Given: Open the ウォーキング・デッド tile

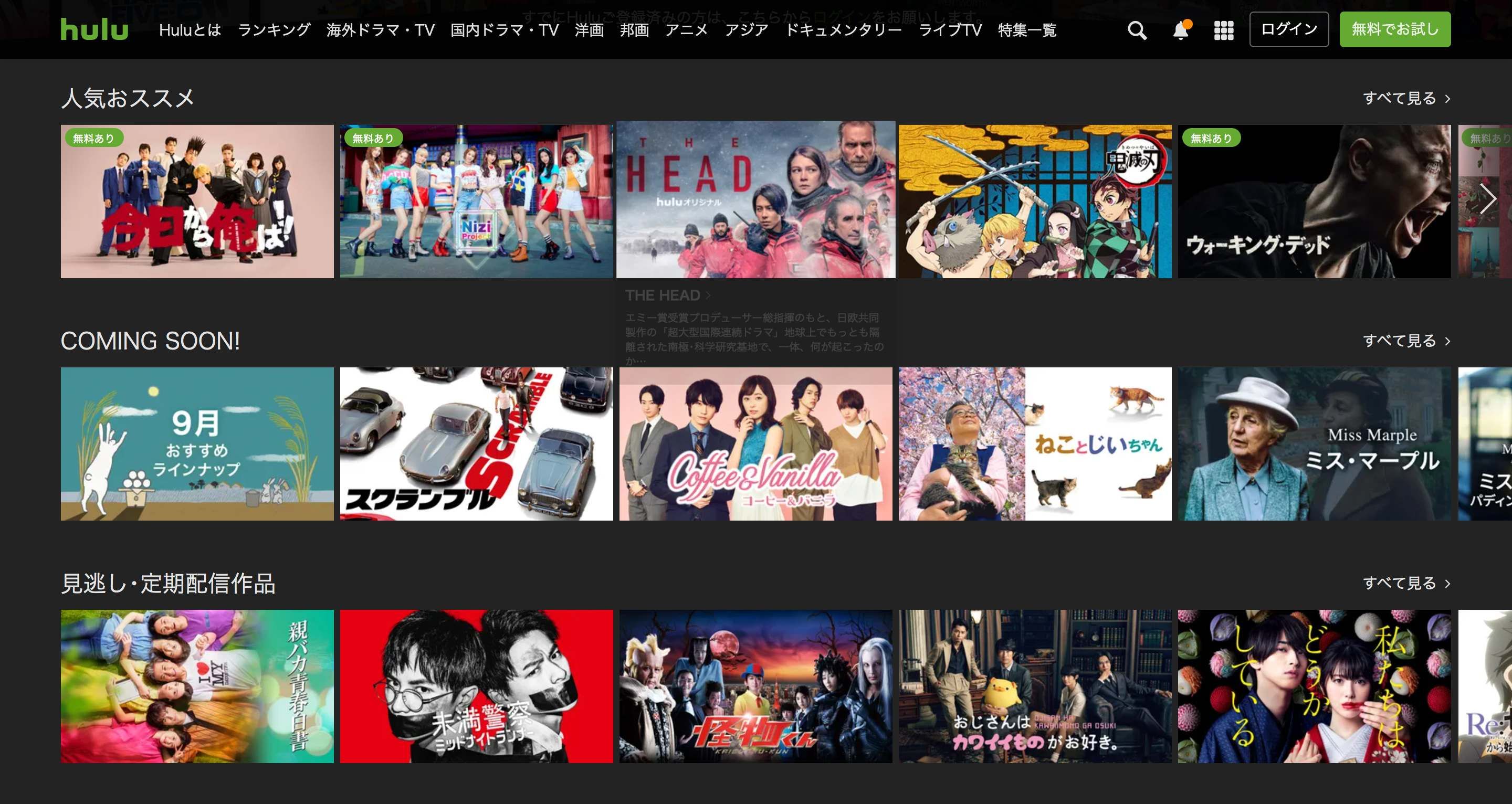Looking at the screenshot, I should pyautogui.click(x=1314, y=202).
